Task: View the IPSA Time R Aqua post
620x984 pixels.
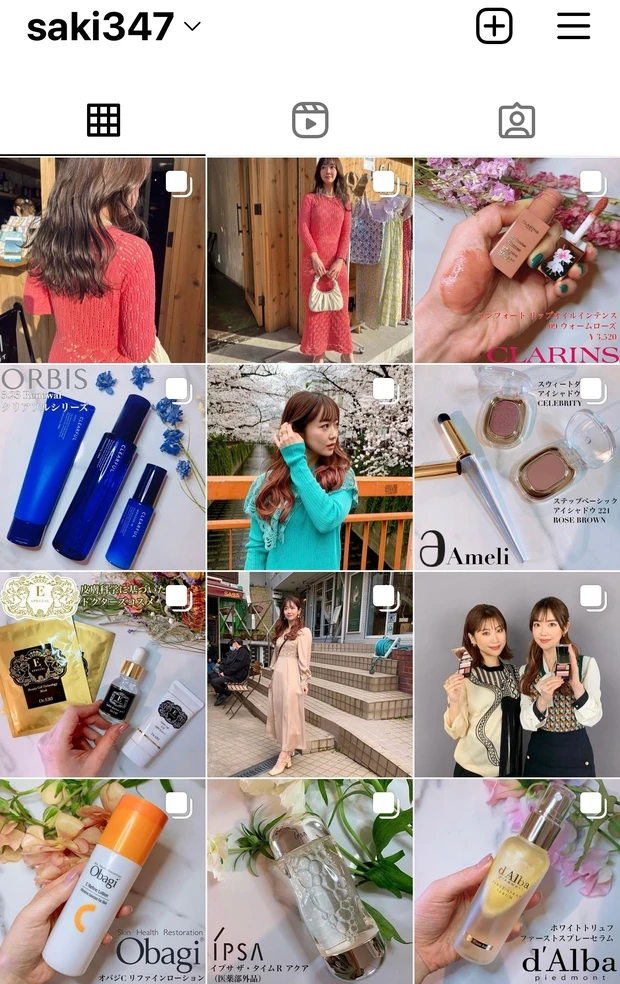Action: click(x=309, y=882)
